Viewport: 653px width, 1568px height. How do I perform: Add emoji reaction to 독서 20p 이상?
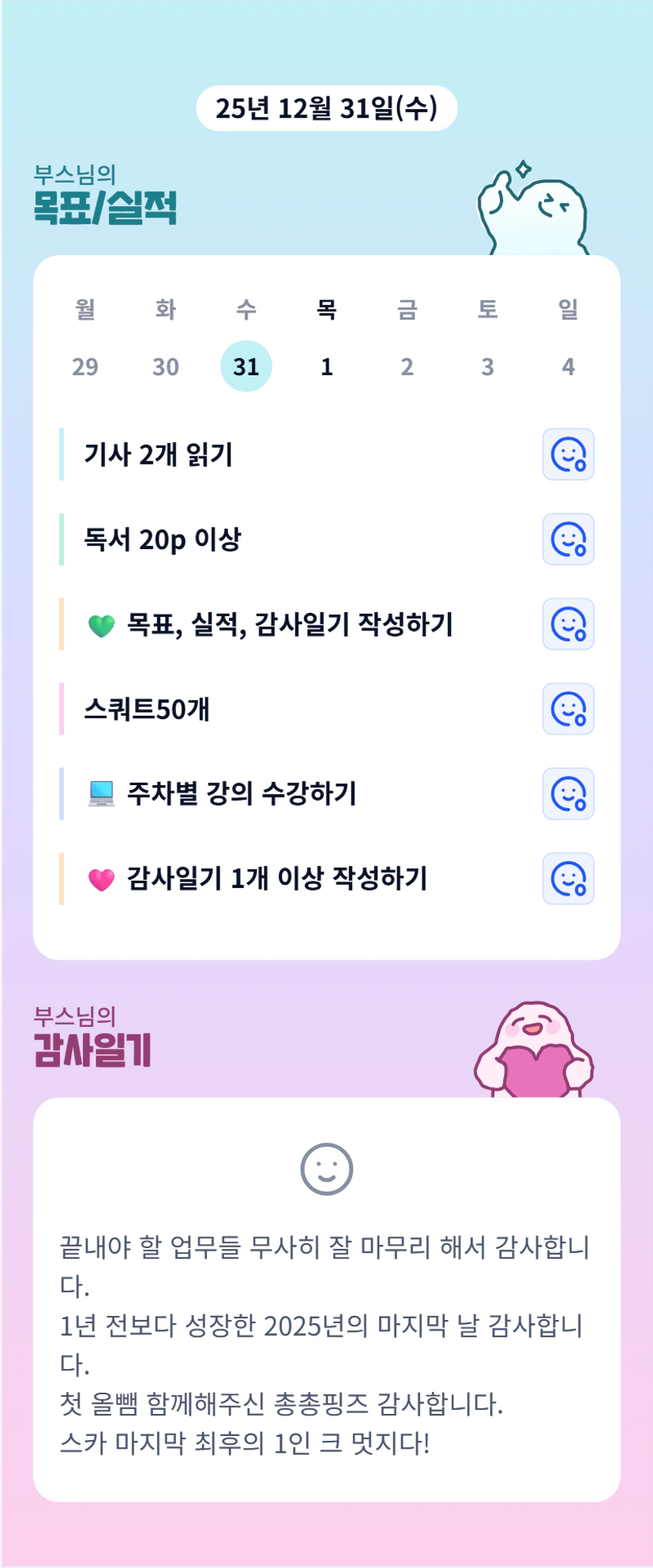point(568,540)
